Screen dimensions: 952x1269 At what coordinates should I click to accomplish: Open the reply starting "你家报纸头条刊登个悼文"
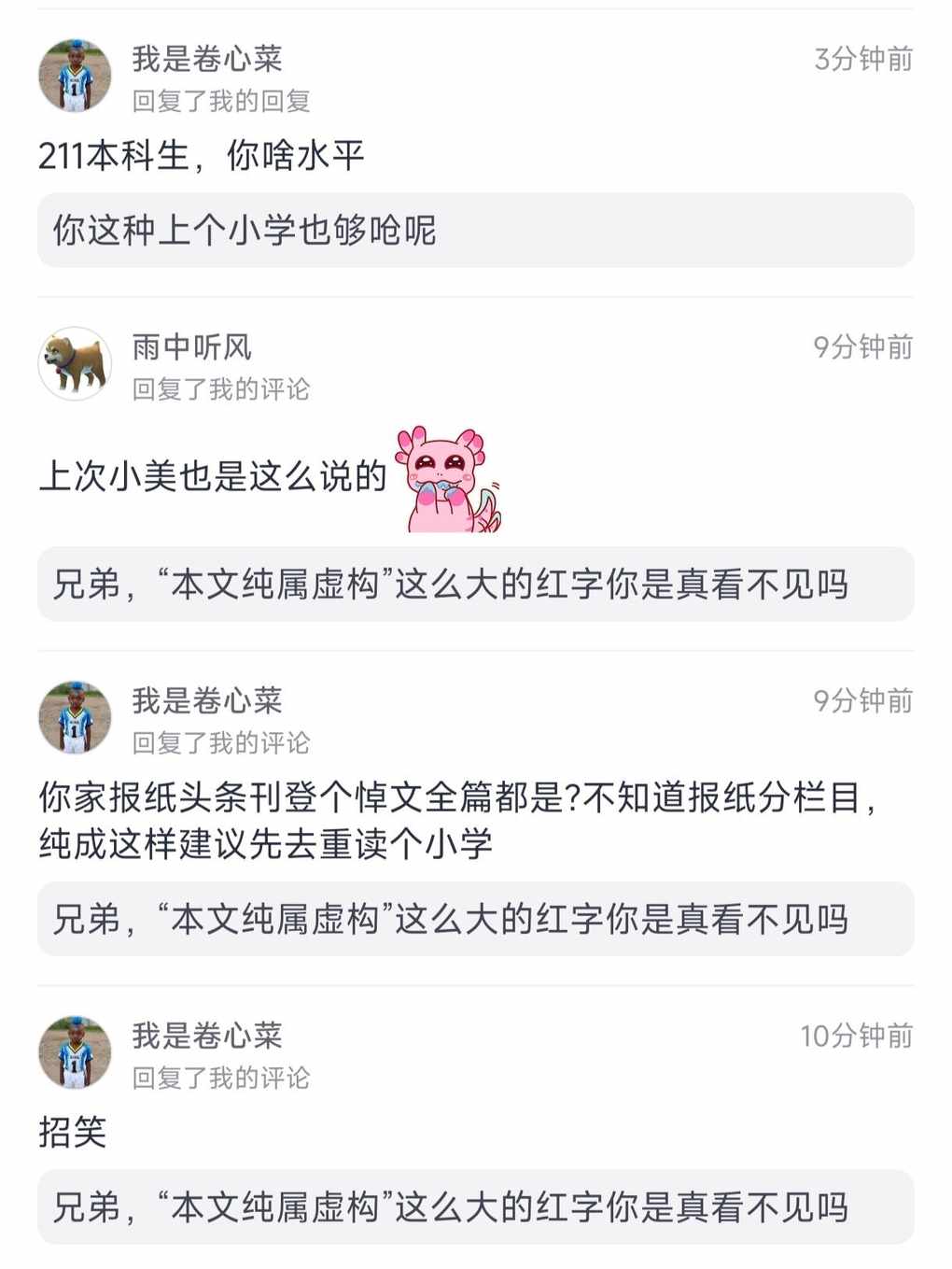click(457, 820)
